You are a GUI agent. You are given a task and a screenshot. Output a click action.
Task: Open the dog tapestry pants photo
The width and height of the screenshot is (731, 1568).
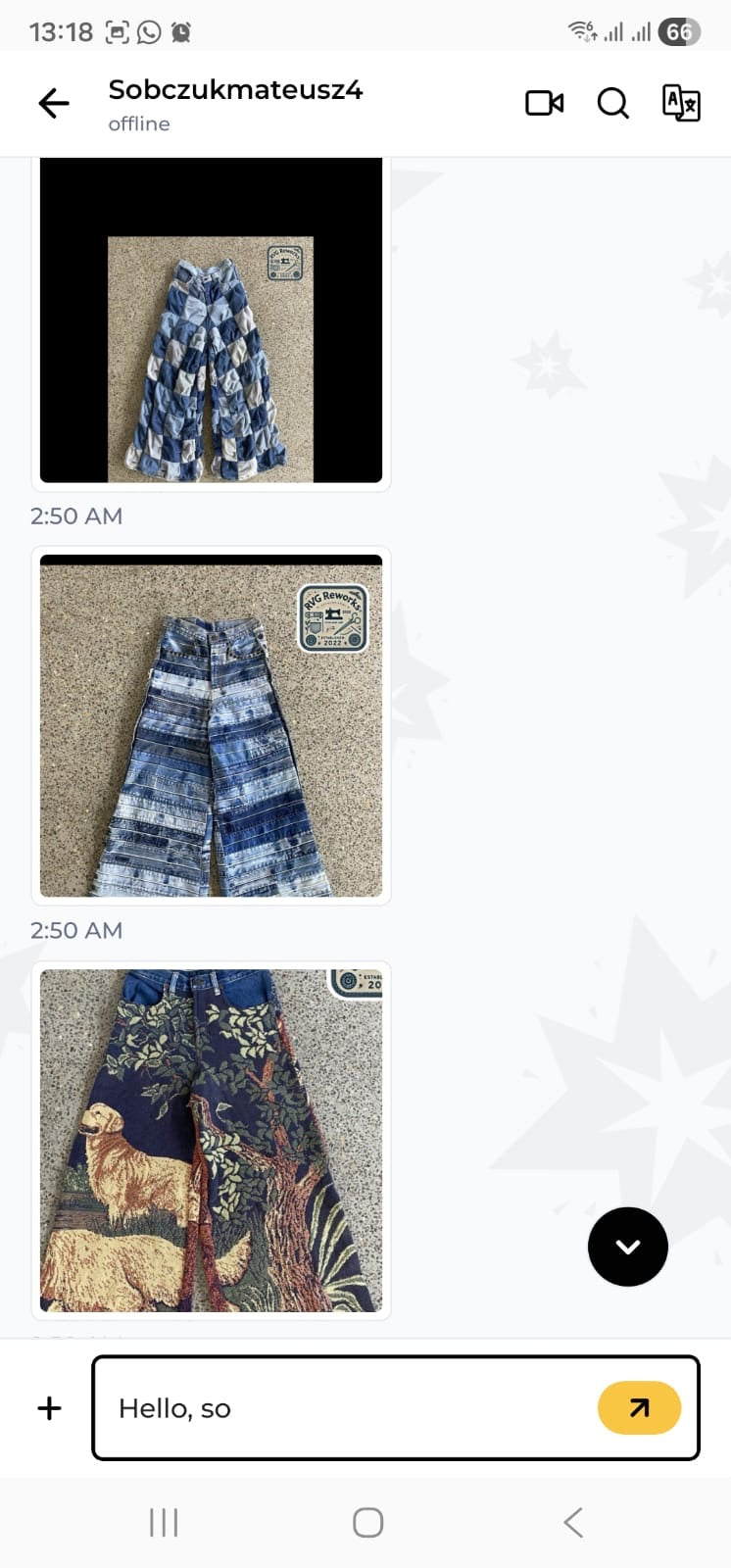click(x=211, y=1141)
